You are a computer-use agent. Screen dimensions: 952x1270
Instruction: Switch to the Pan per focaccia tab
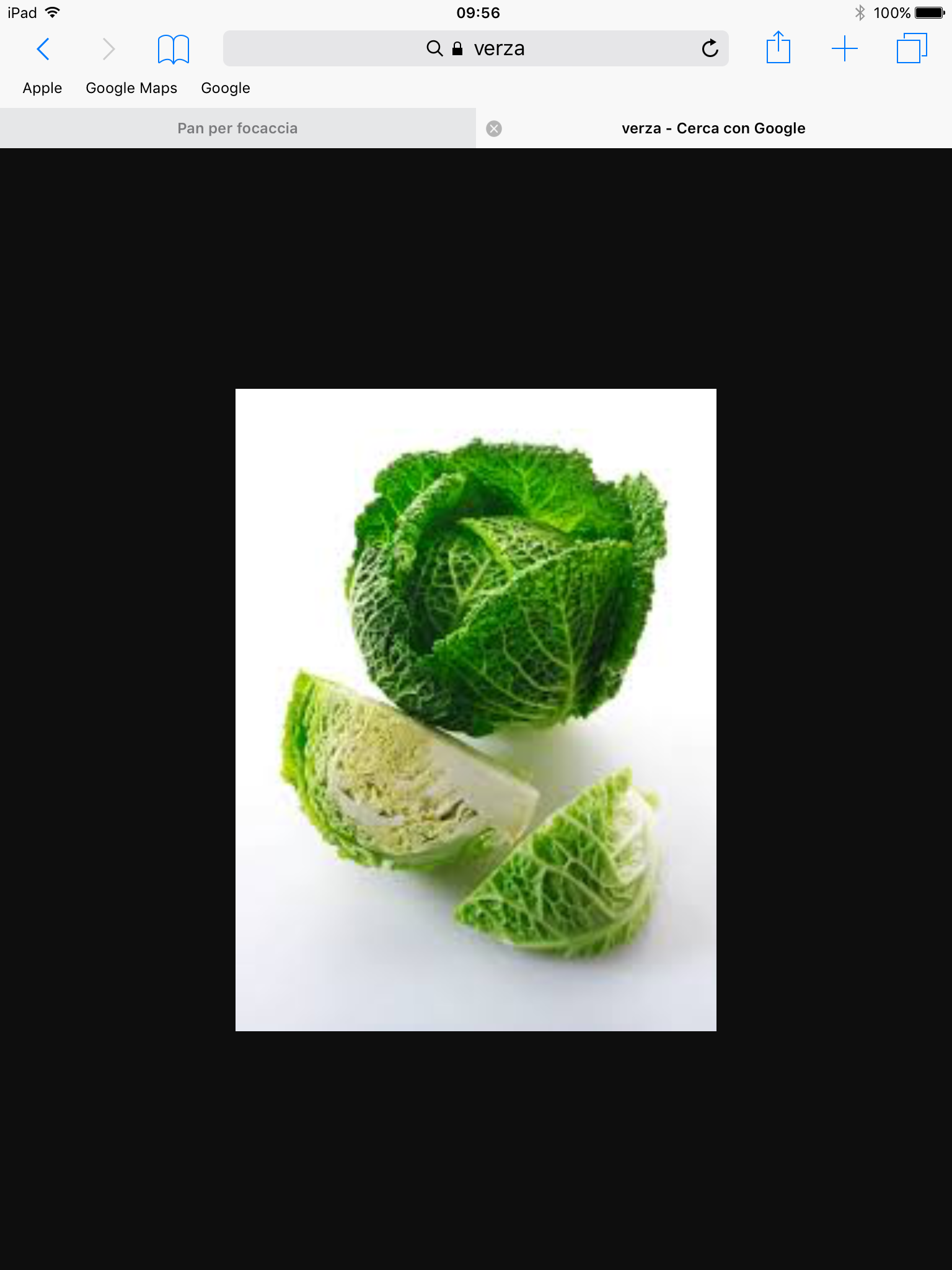click(237, 128)
